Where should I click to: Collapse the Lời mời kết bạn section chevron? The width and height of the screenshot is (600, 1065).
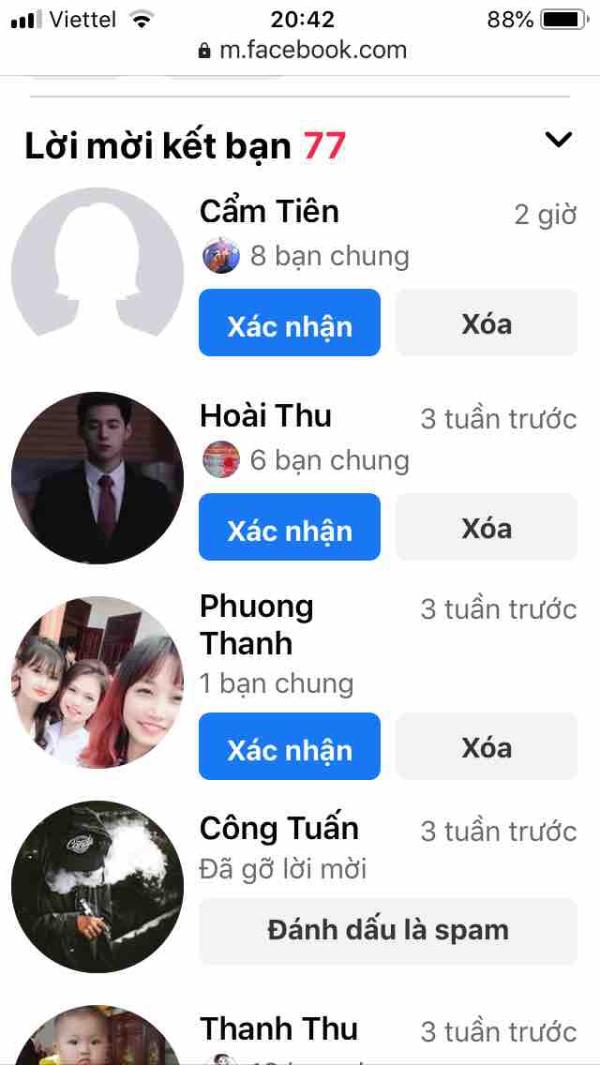coord(559,140)
